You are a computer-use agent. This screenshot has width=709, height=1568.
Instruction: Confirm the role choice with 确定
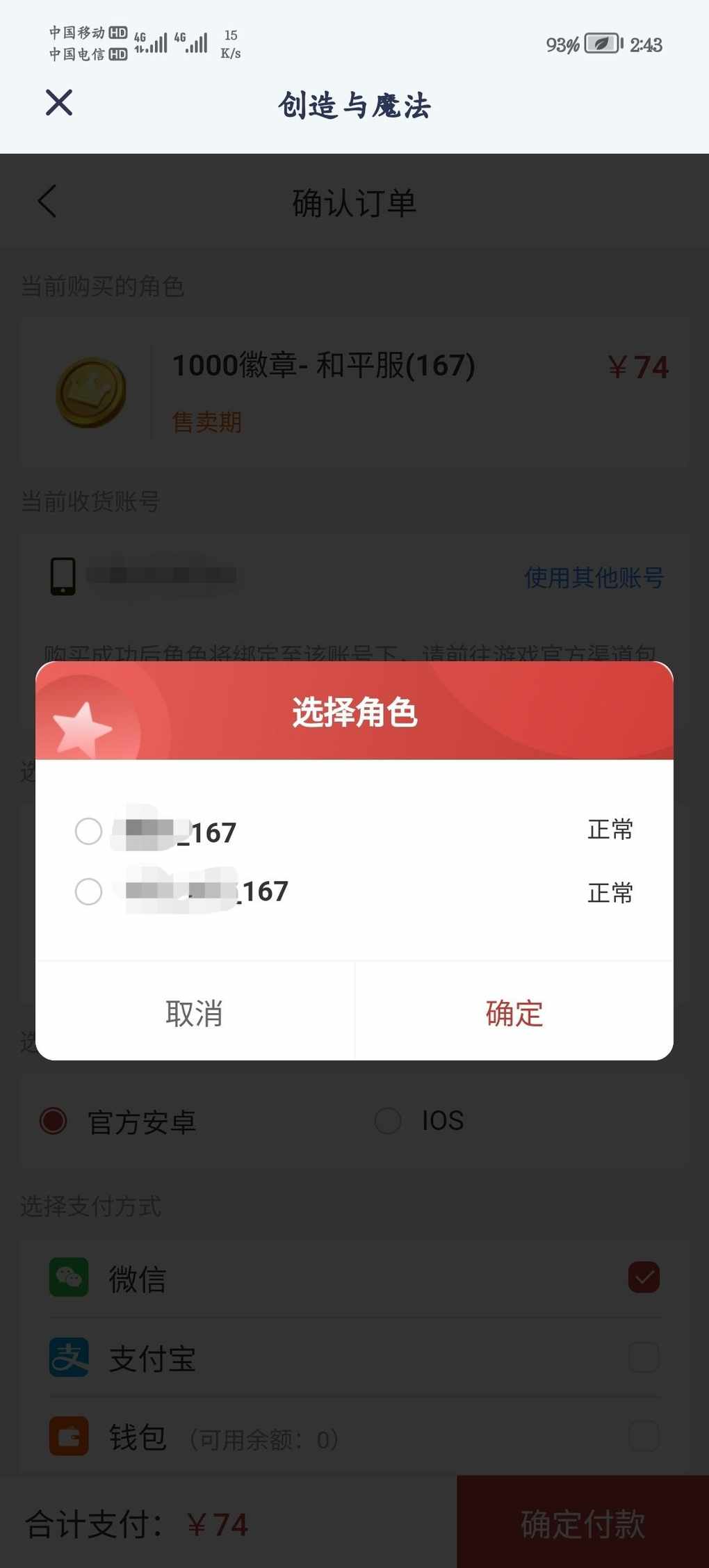point(514,1013)
